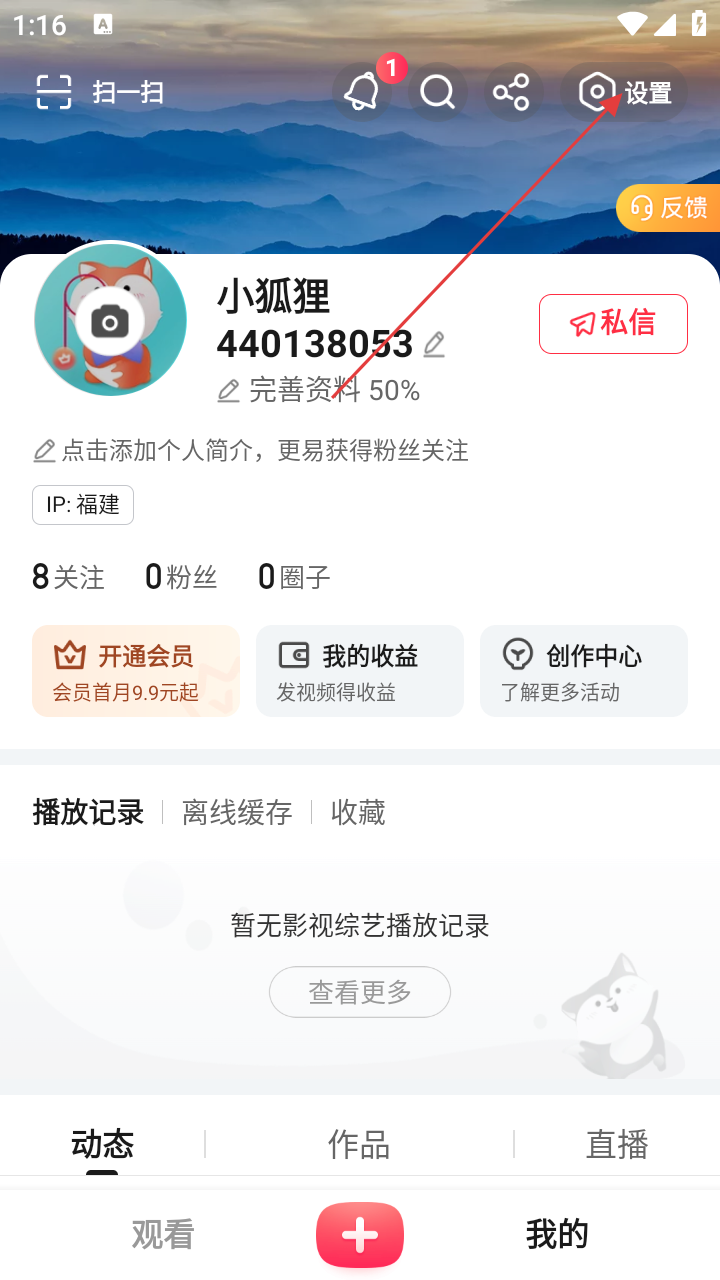This screenshot has width=720, height=1280.
Task: Tap the search magnifier icon
Action: point(437,93)
